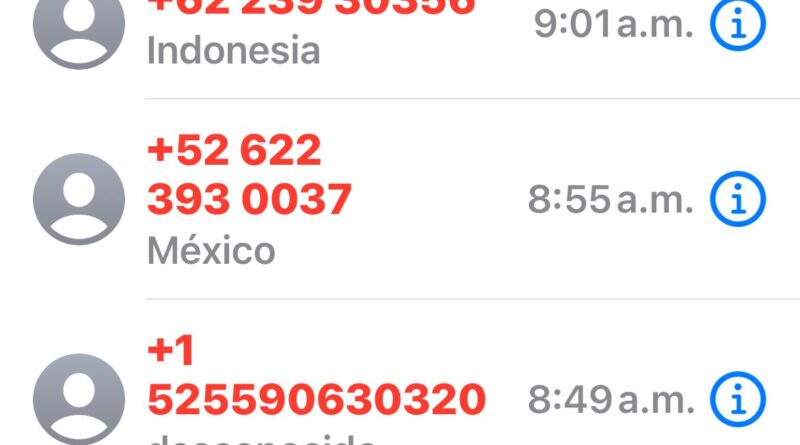This screenshot has height=445, width=800.
Task: Show details of the 9:01 a.m. Indonesia call
Action: [737, 25]
